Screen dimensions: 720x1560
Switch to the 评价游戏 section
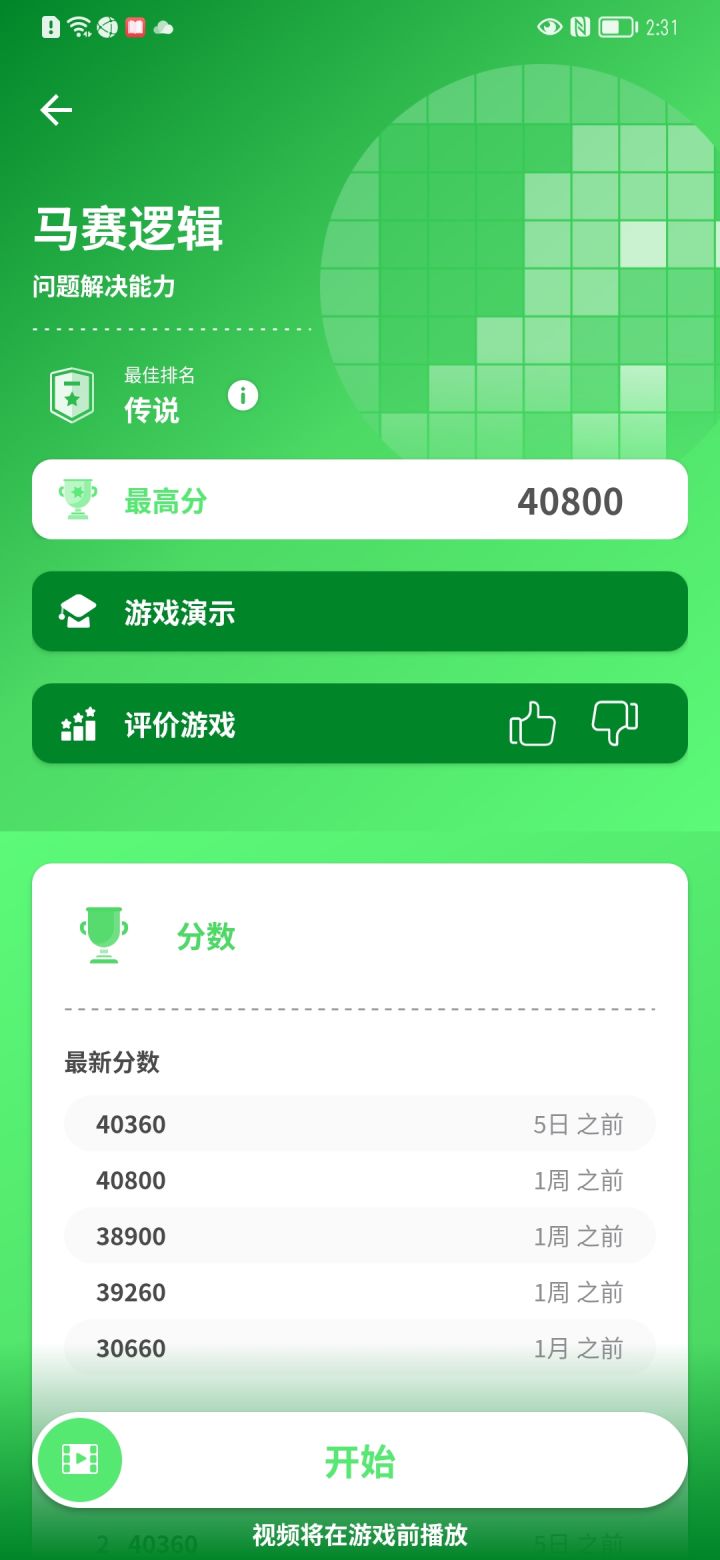pos(300,724)
